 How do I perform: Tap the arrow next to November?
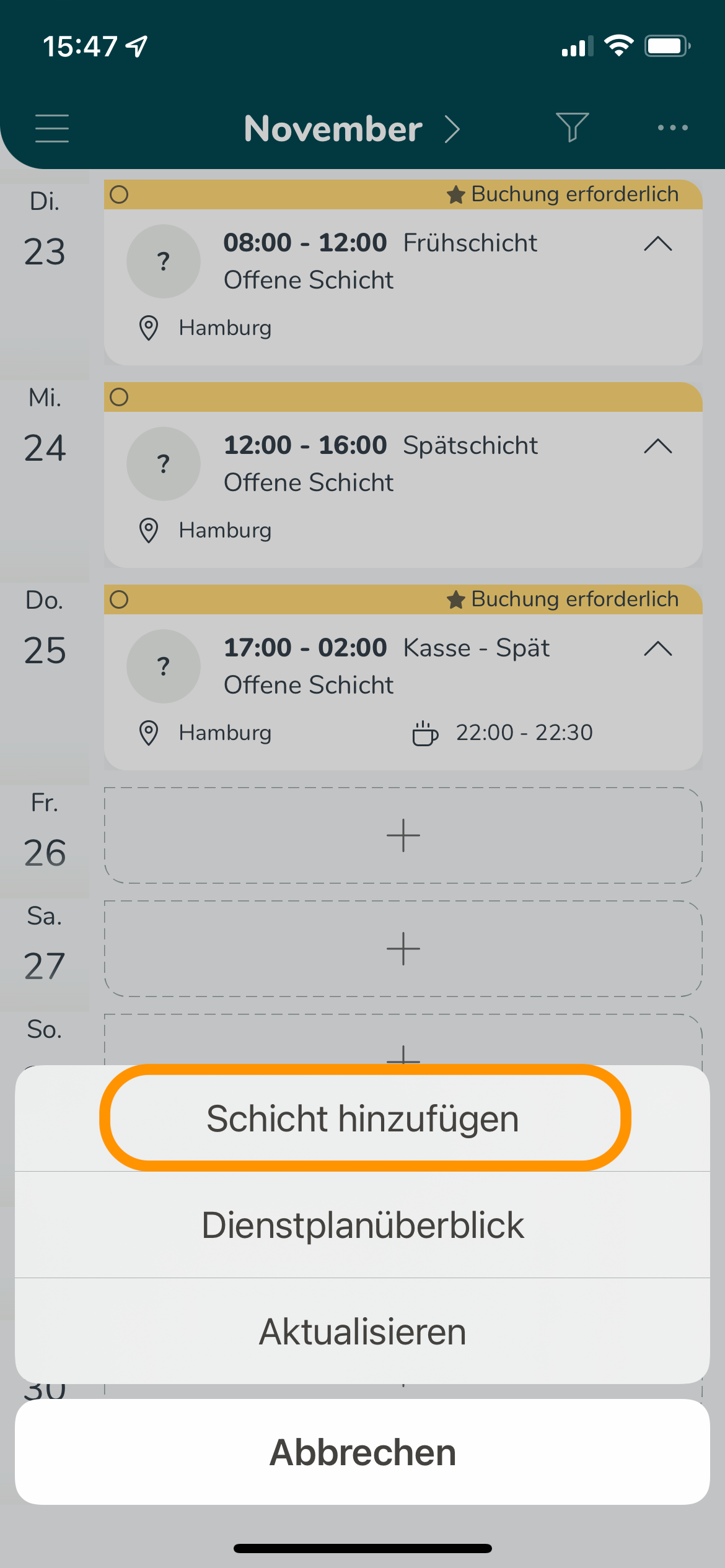coord(453,129)
